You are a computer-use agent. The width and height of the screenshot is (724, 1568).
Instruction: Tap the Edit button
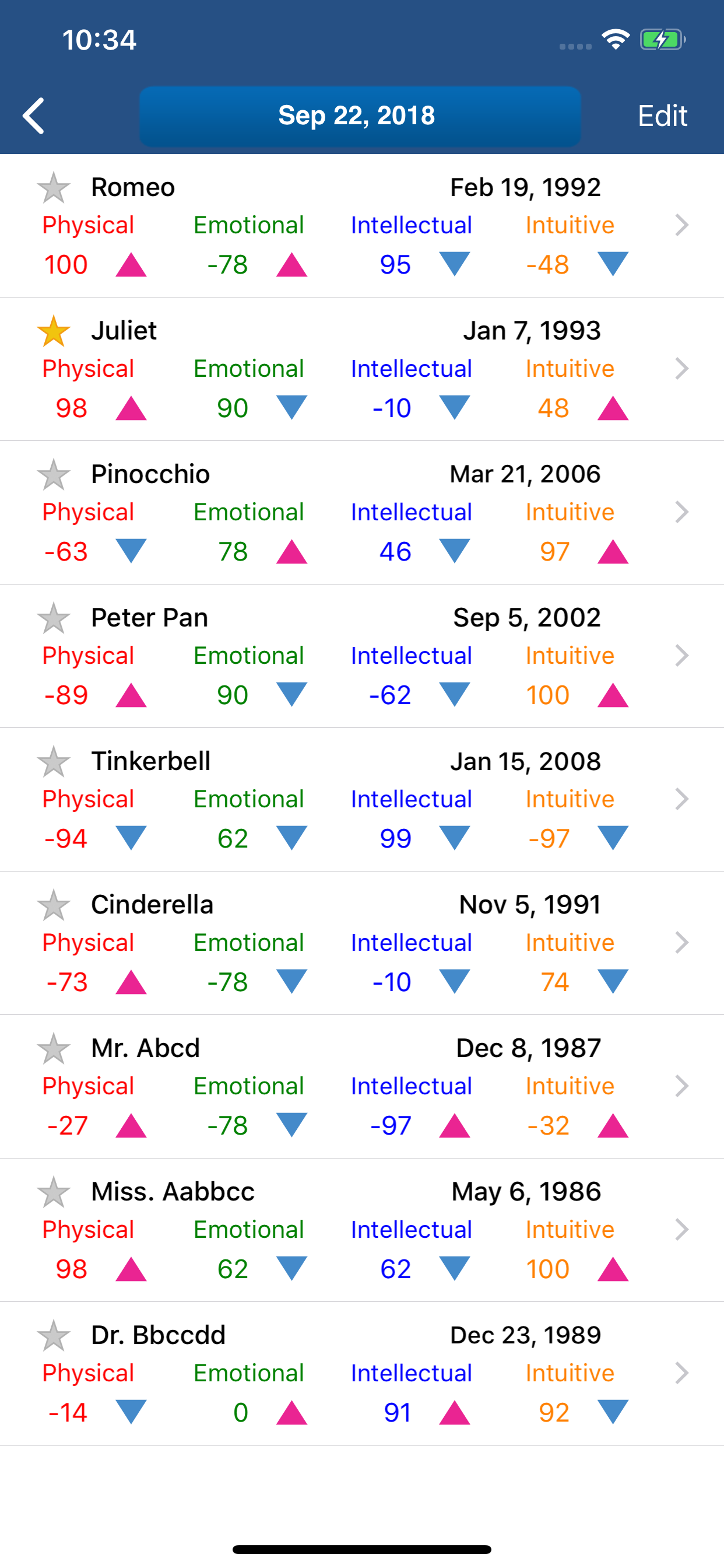tap(662, 115)
